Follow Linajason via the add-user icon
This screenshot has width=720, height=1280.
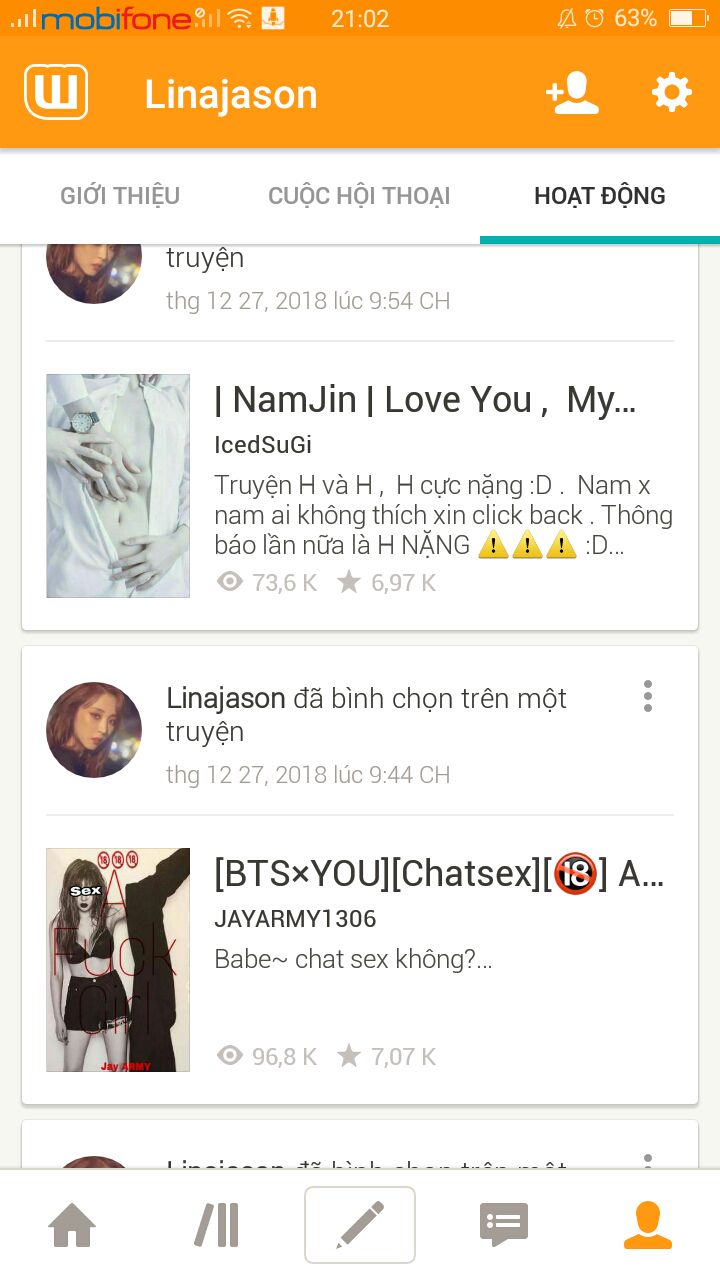[x=572, y=94]
